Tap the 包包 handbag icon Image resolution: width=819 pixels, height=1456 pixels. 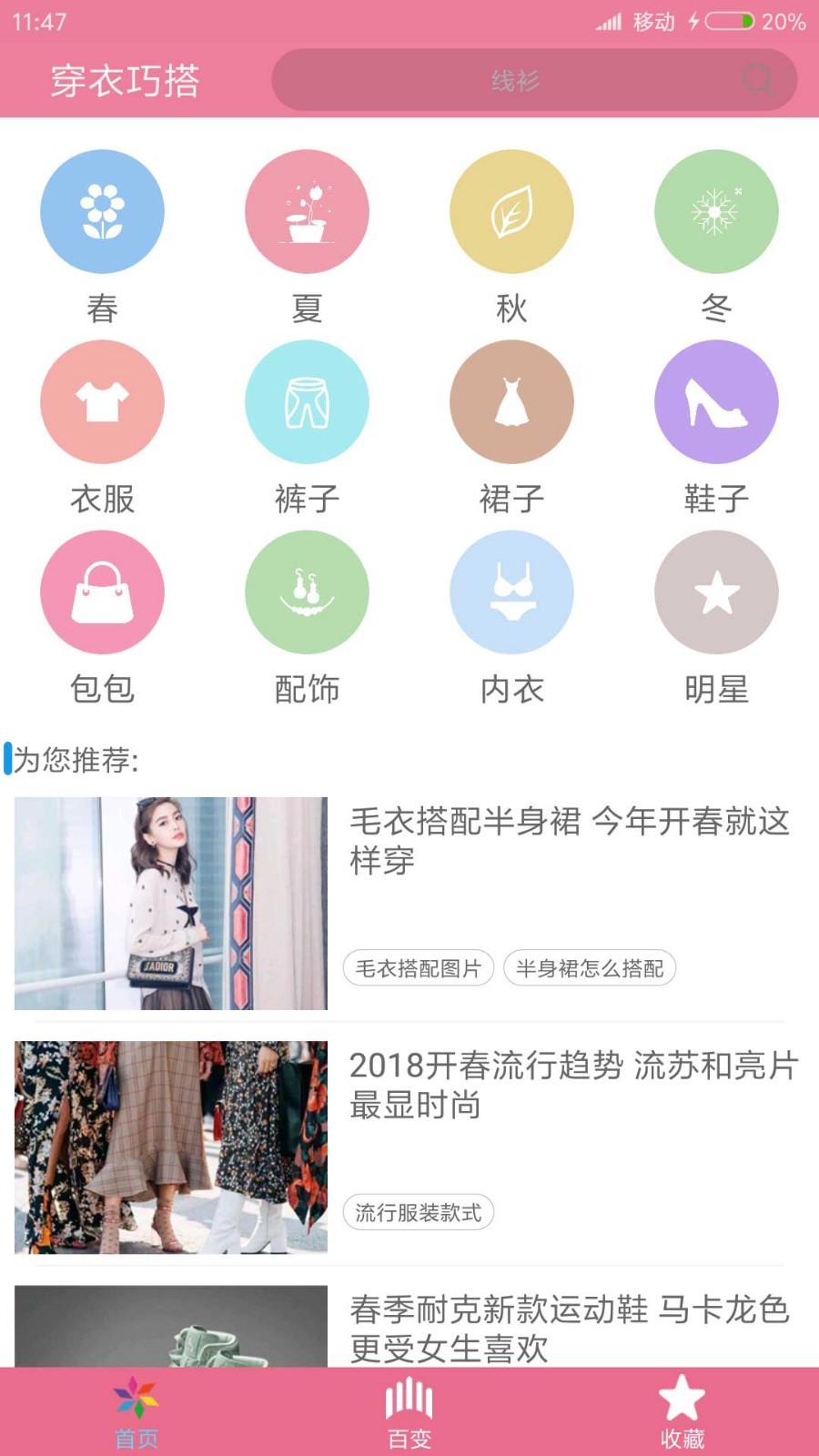[x=102, y=591]
